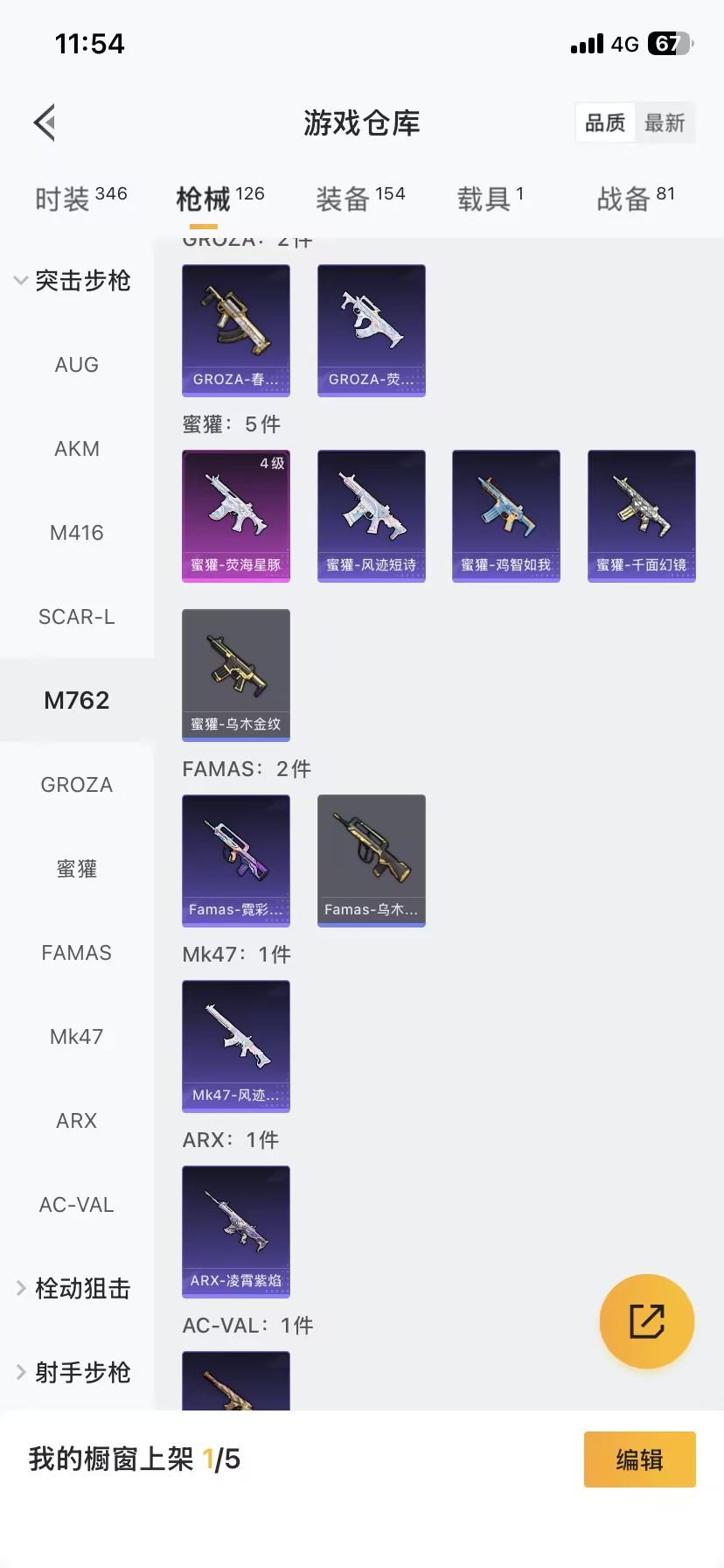Viewport: 724px width, 1568px height.
Task: View the 蜜獾-鸡智如我 skin
Action: click(x=506, y=515)
